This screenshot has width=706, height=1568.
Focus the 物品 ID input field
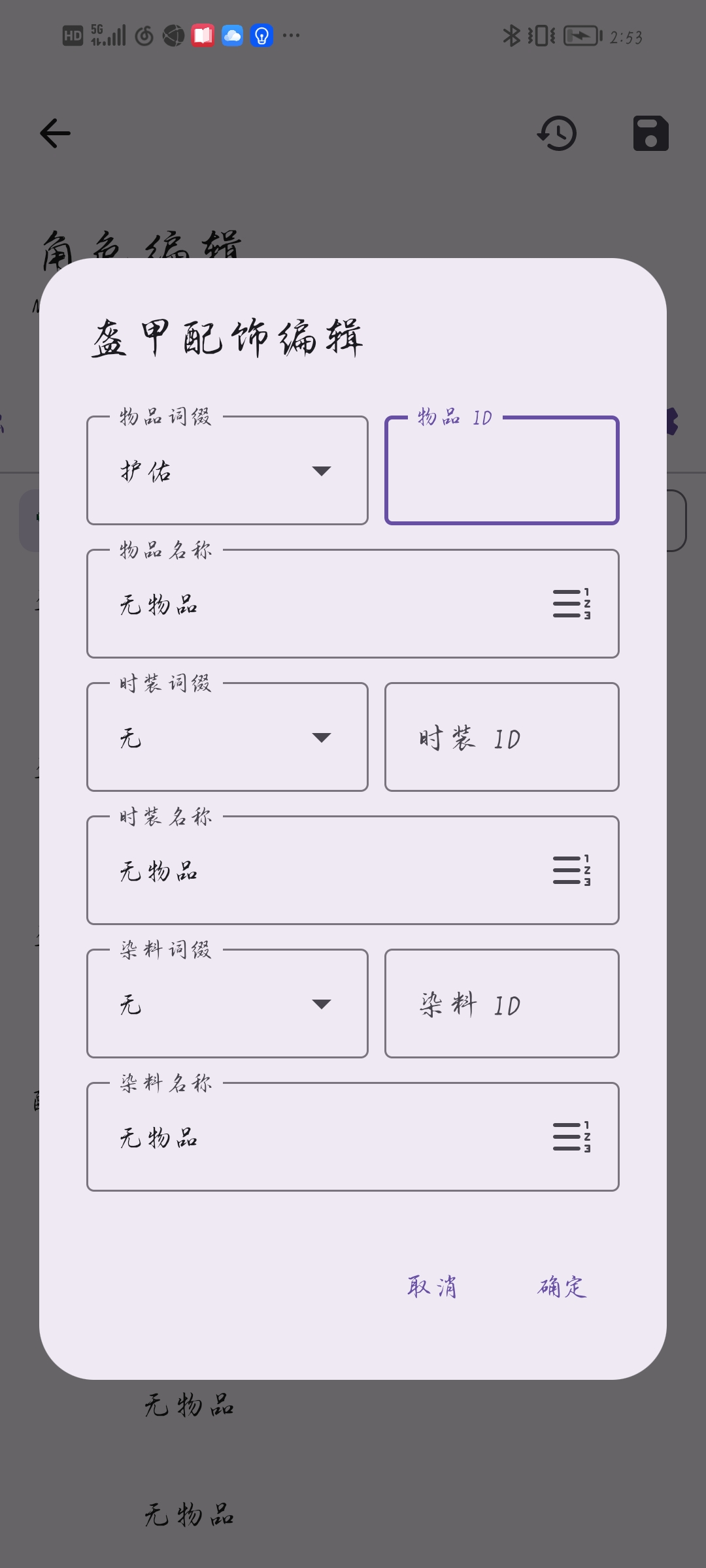(x=501, y=470)
